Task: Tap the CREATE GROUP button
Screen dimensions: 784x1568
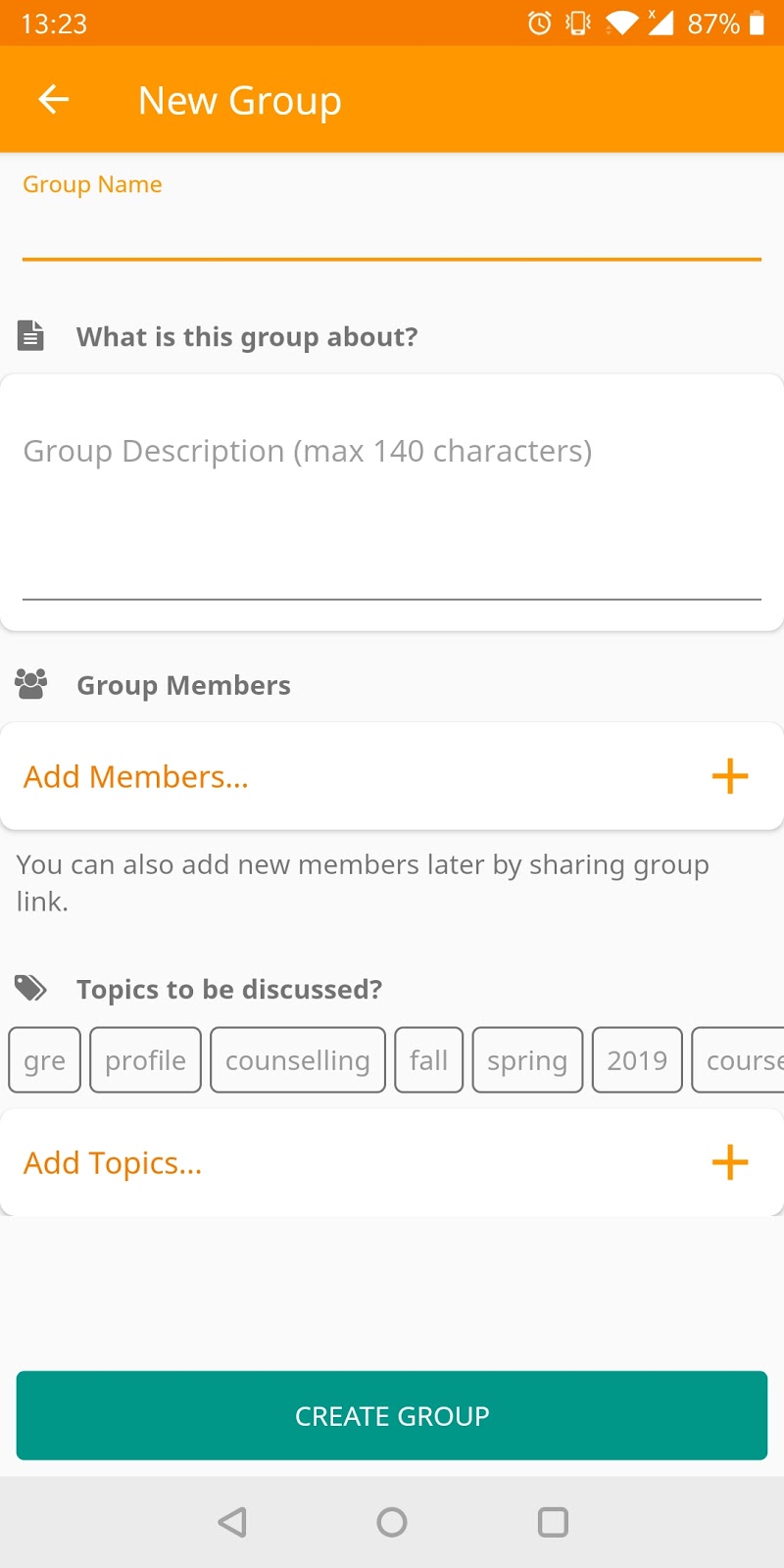Action: (x=392, y=1415)
